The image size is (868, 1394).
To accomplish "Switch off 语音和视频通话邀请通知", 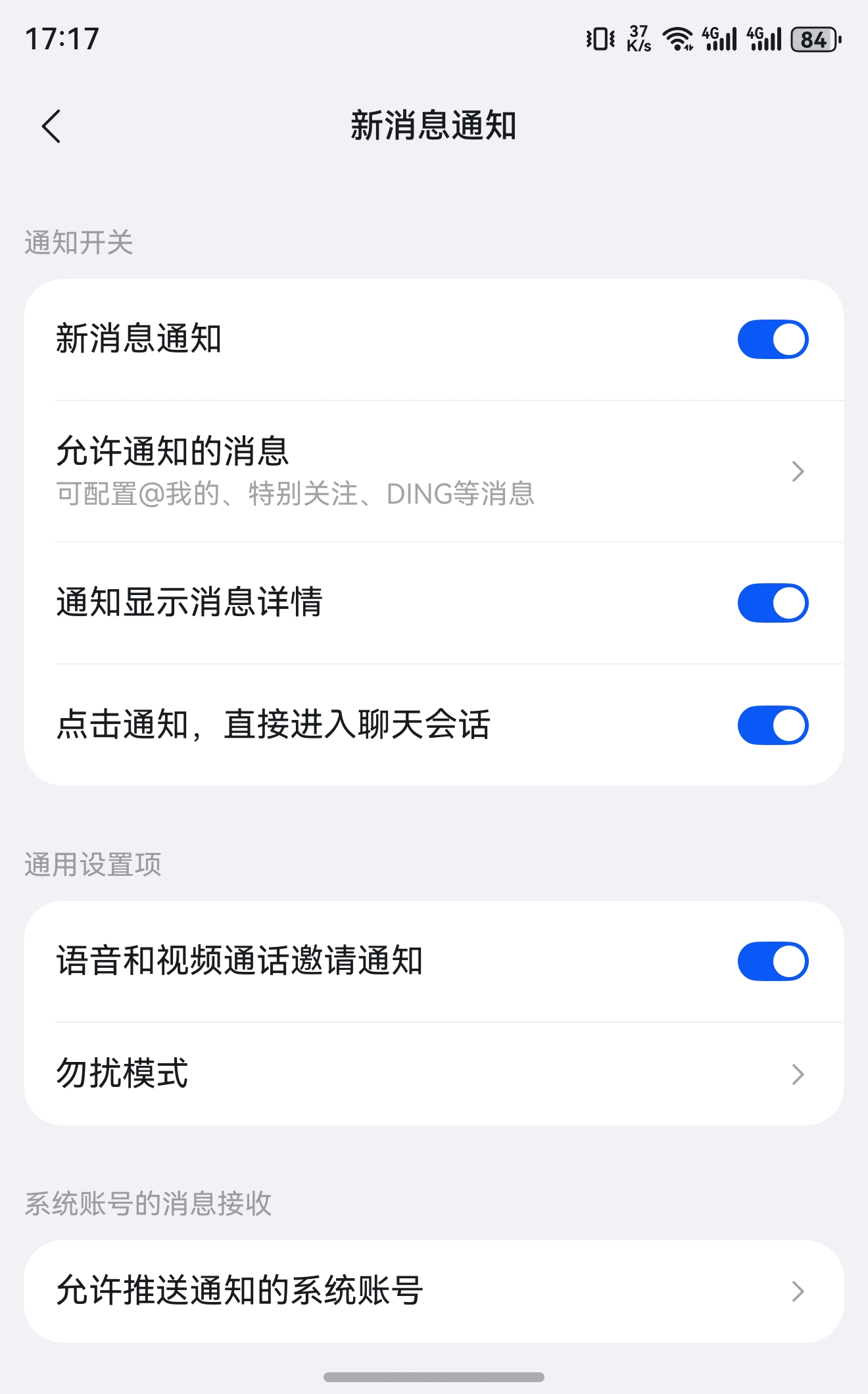I will (773, 961).
